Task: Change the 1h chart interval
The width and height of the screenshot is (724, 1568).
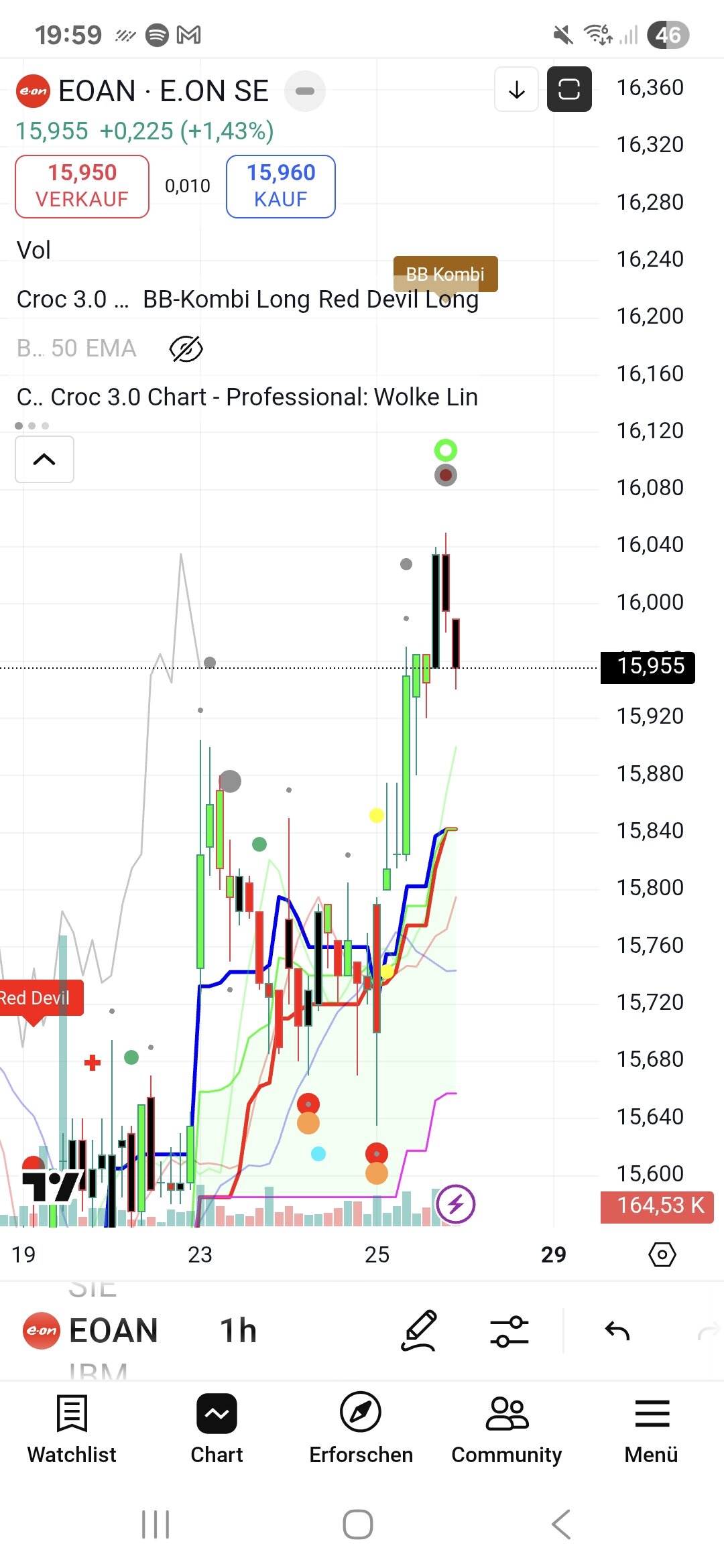Action: coord(238,1330)
